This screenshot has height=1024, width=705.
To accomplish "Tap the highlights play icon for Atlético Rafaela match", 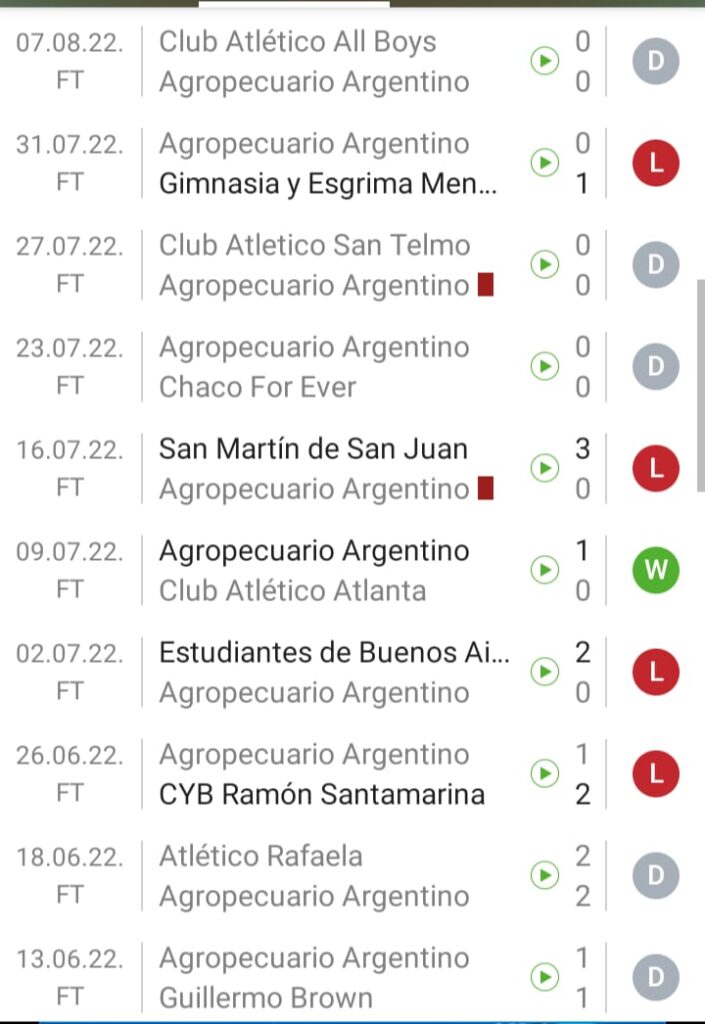I will coord(544,876).
